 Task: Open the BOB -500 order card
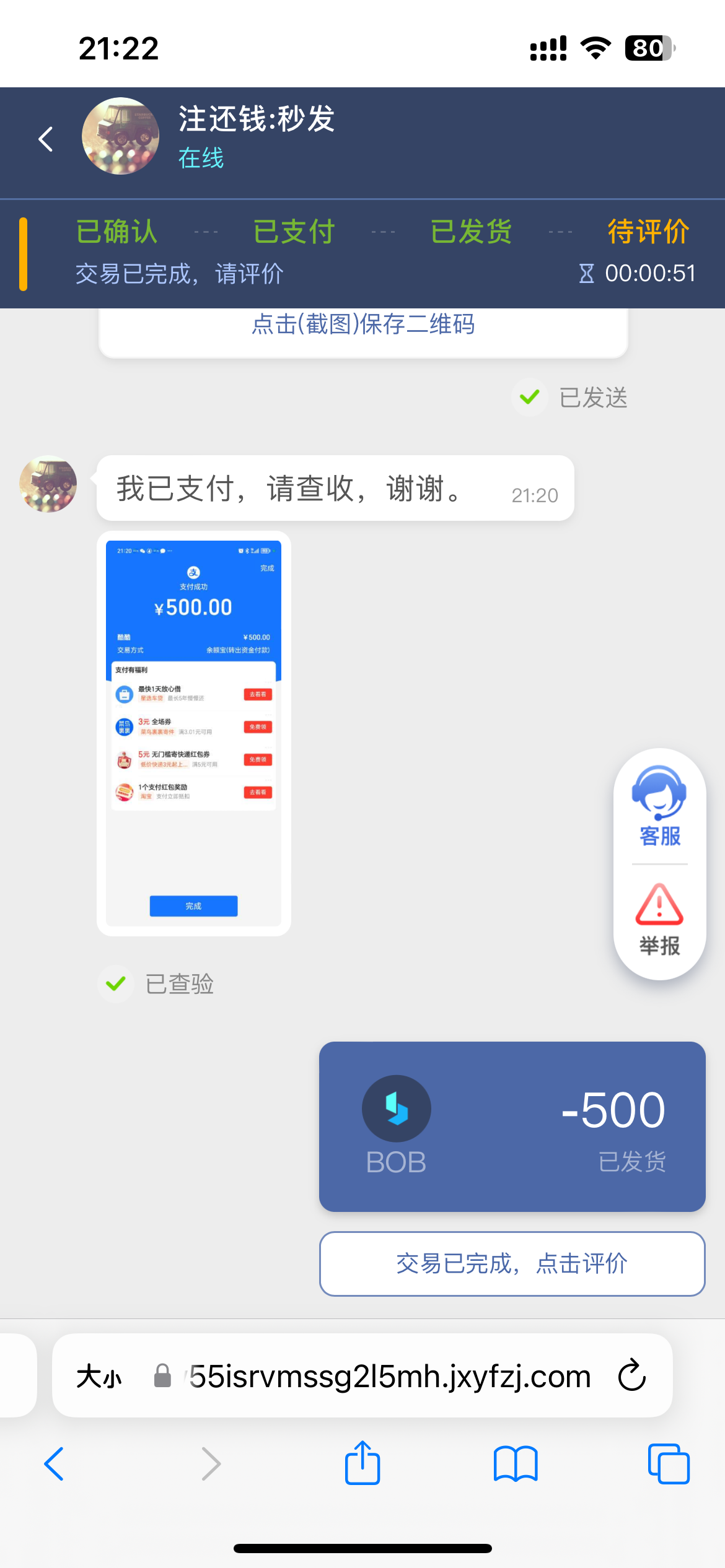click(512, 1126)
